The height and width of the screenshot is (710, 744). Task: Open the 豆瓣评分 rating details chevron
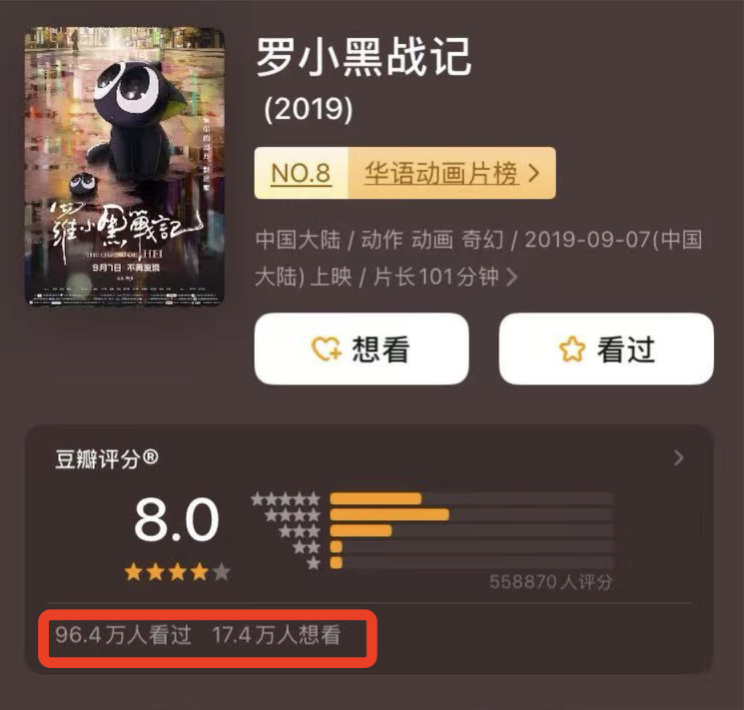click(679, 458)
